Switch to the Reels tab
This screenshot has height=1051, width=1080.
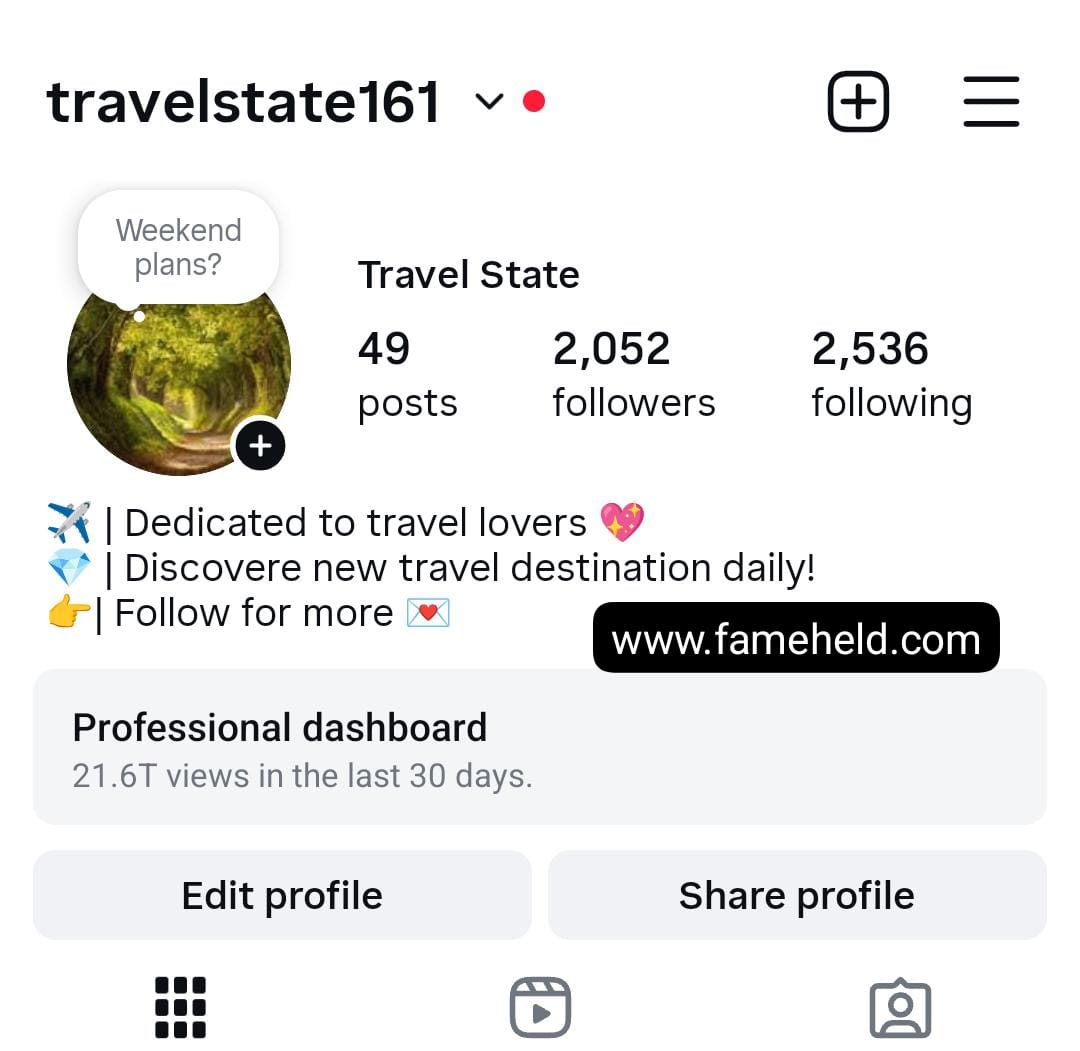[x=540, y=1007]
